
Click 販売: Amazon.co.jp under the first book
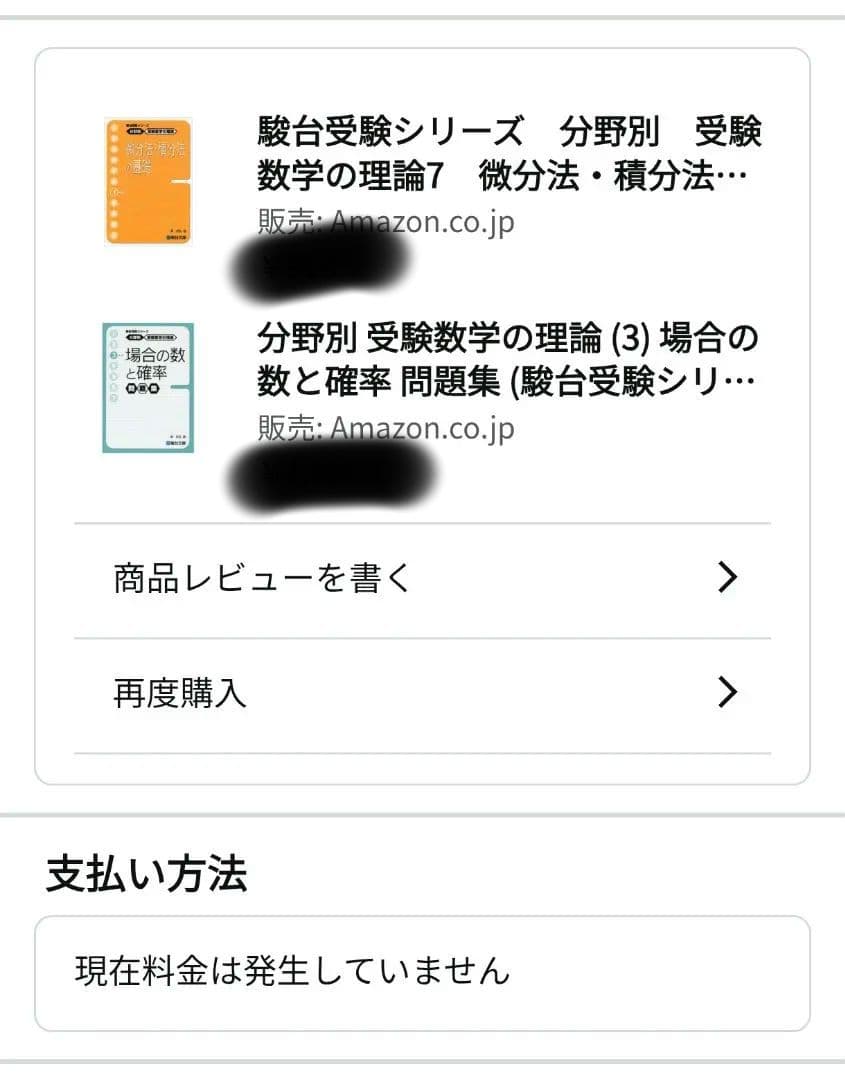(385, 222)
